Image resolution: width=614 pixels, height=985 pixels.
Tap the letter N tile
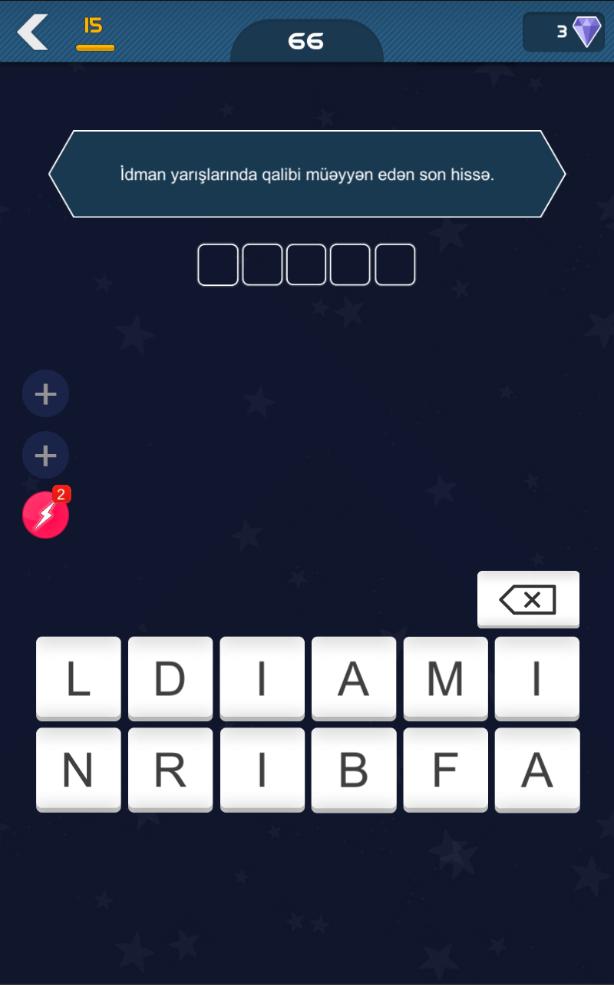point(78,769)
